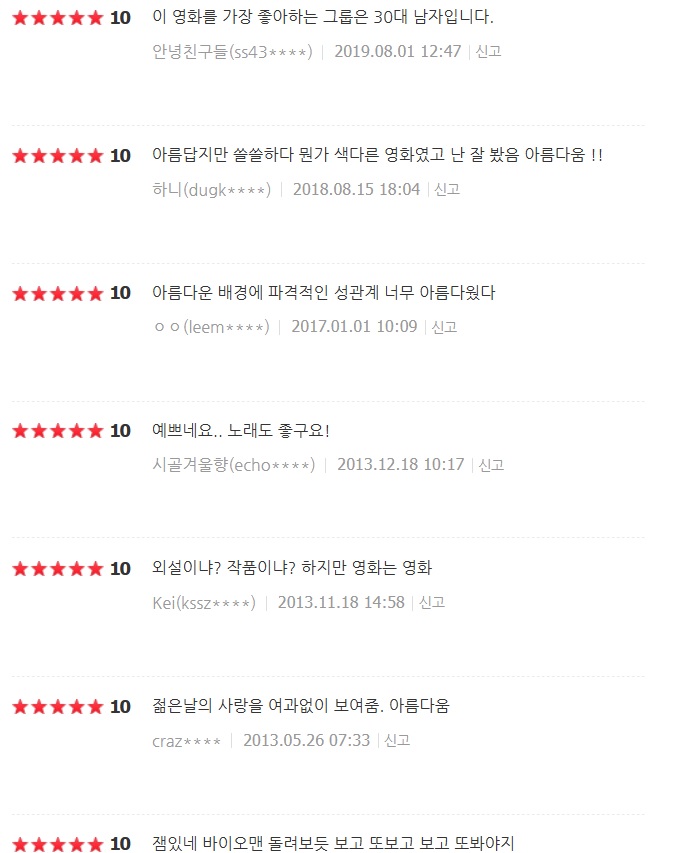
Task: View reviews by Kei(kssz****)
Action: 203,603
